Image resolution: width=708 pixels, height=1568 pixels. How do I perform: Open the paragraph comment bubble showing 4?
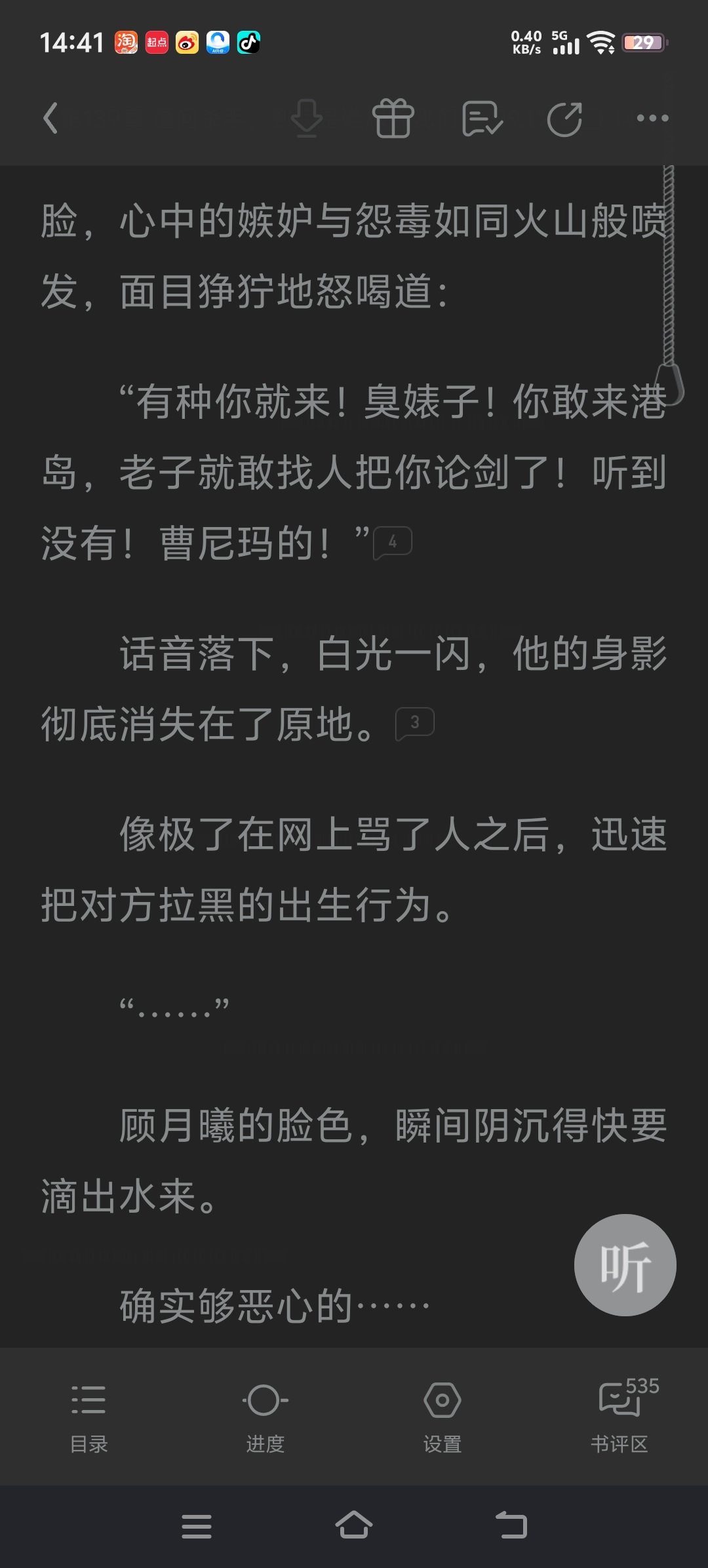click(x=393, y=543)
